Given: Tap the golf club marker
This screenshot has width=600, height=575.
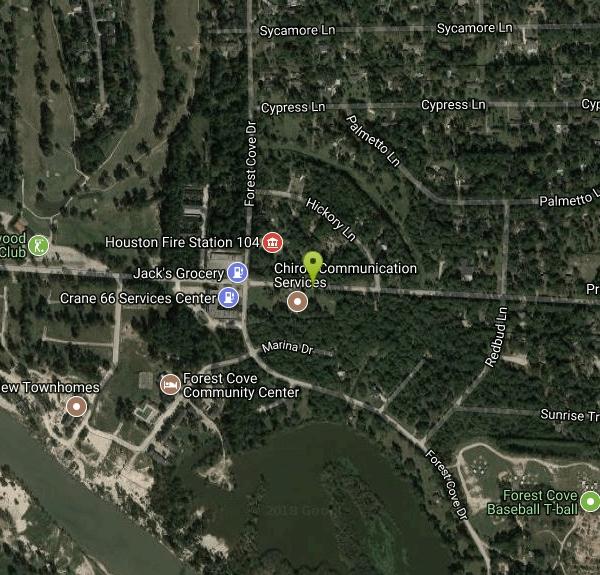Looking at the screenshot, I should coord(38,244).
